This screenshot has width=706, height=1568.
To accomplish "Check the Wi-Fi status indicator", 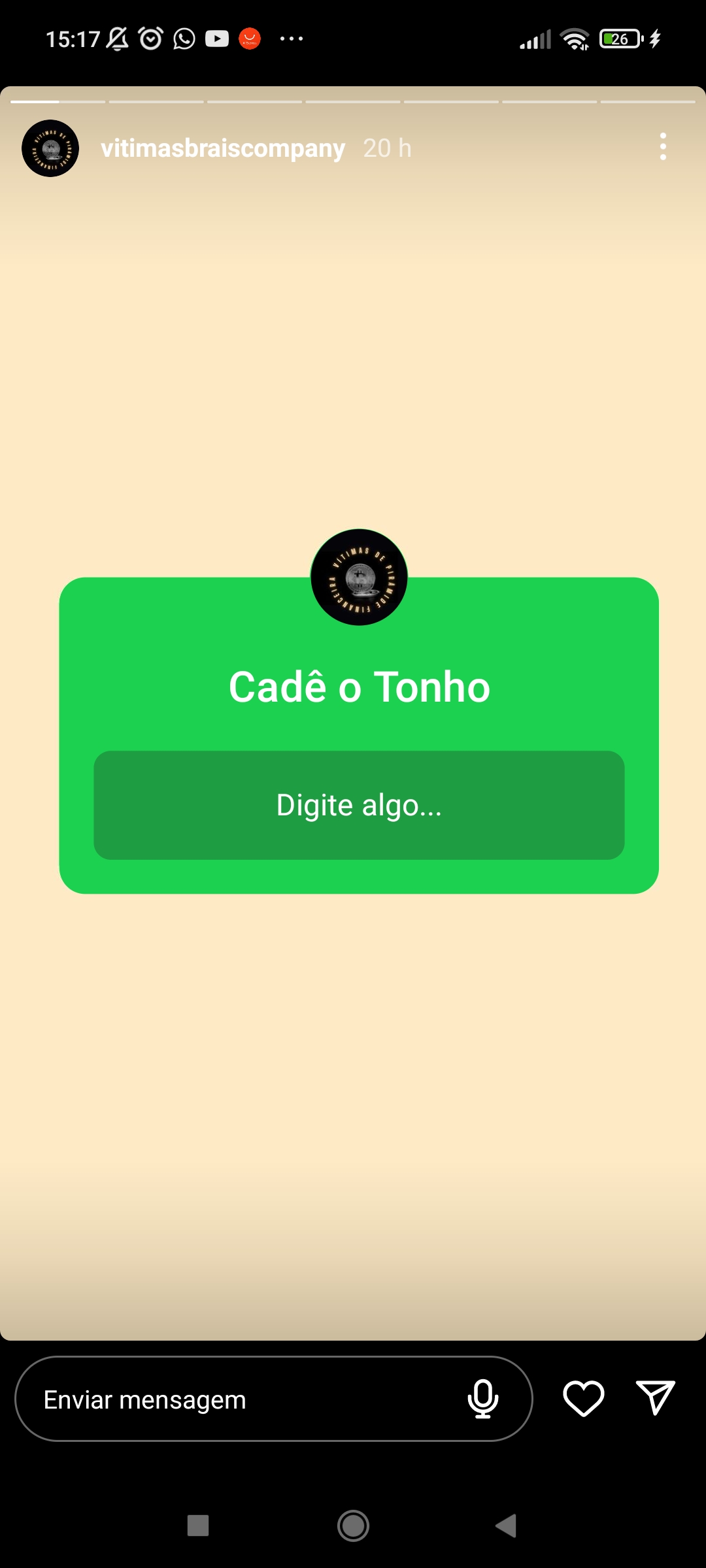I will (x=574, y=39).
